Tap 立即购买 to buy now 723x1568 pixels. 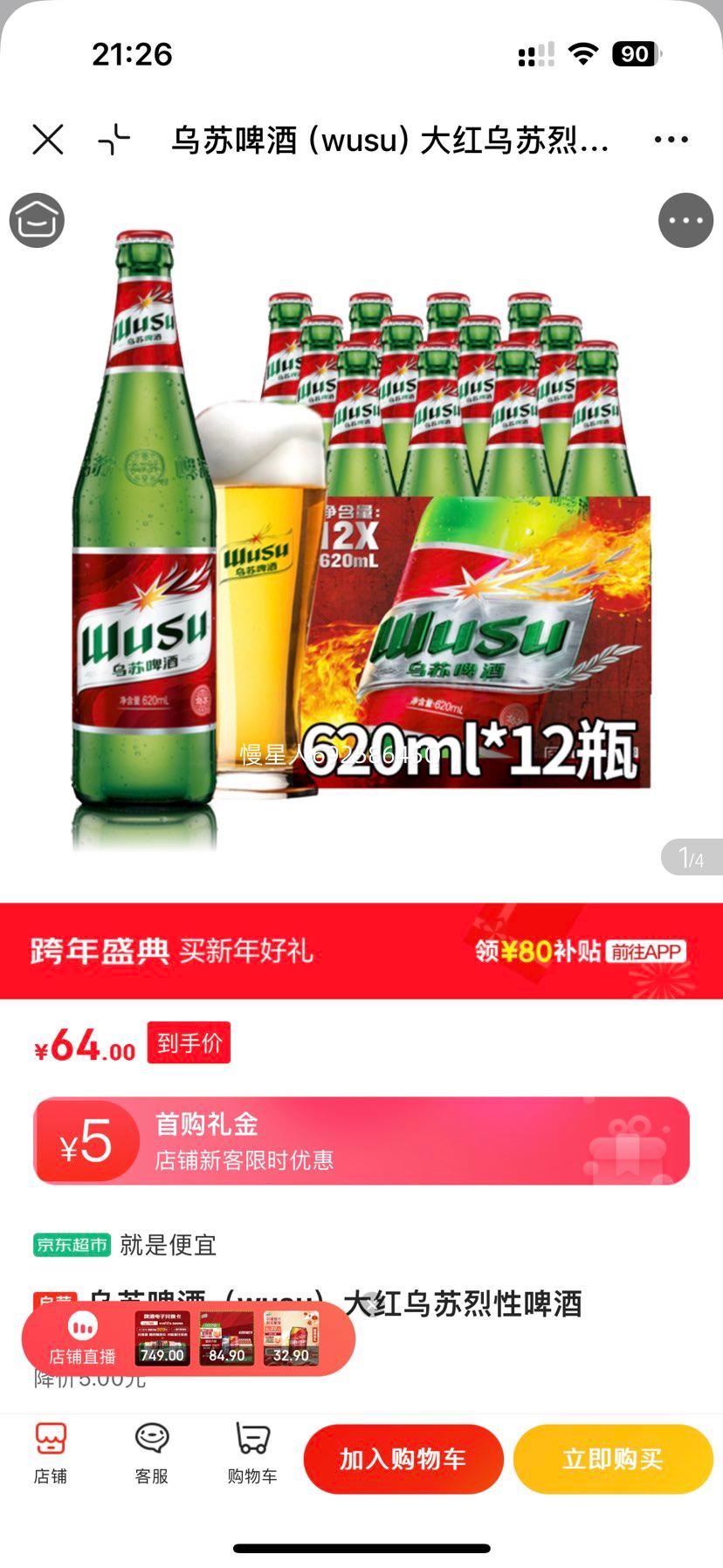611,1458
